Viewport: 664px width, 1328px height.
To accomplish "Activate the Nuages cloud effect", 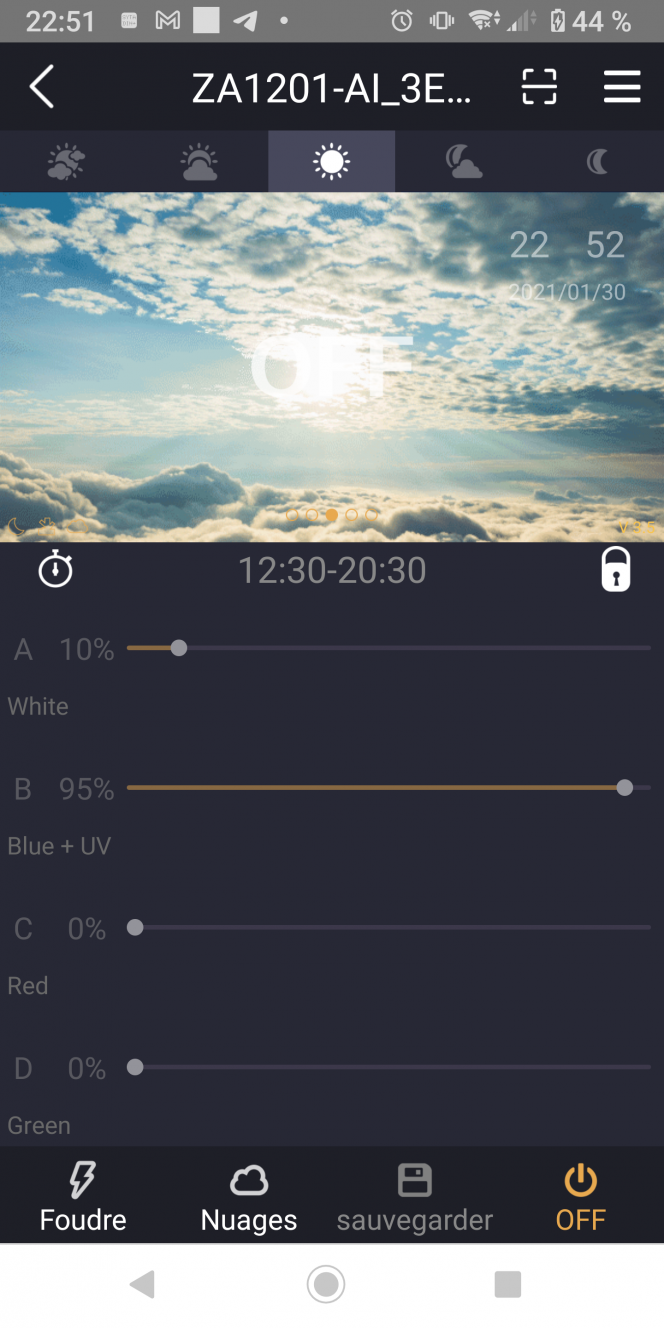I will tap(249, 1198).
